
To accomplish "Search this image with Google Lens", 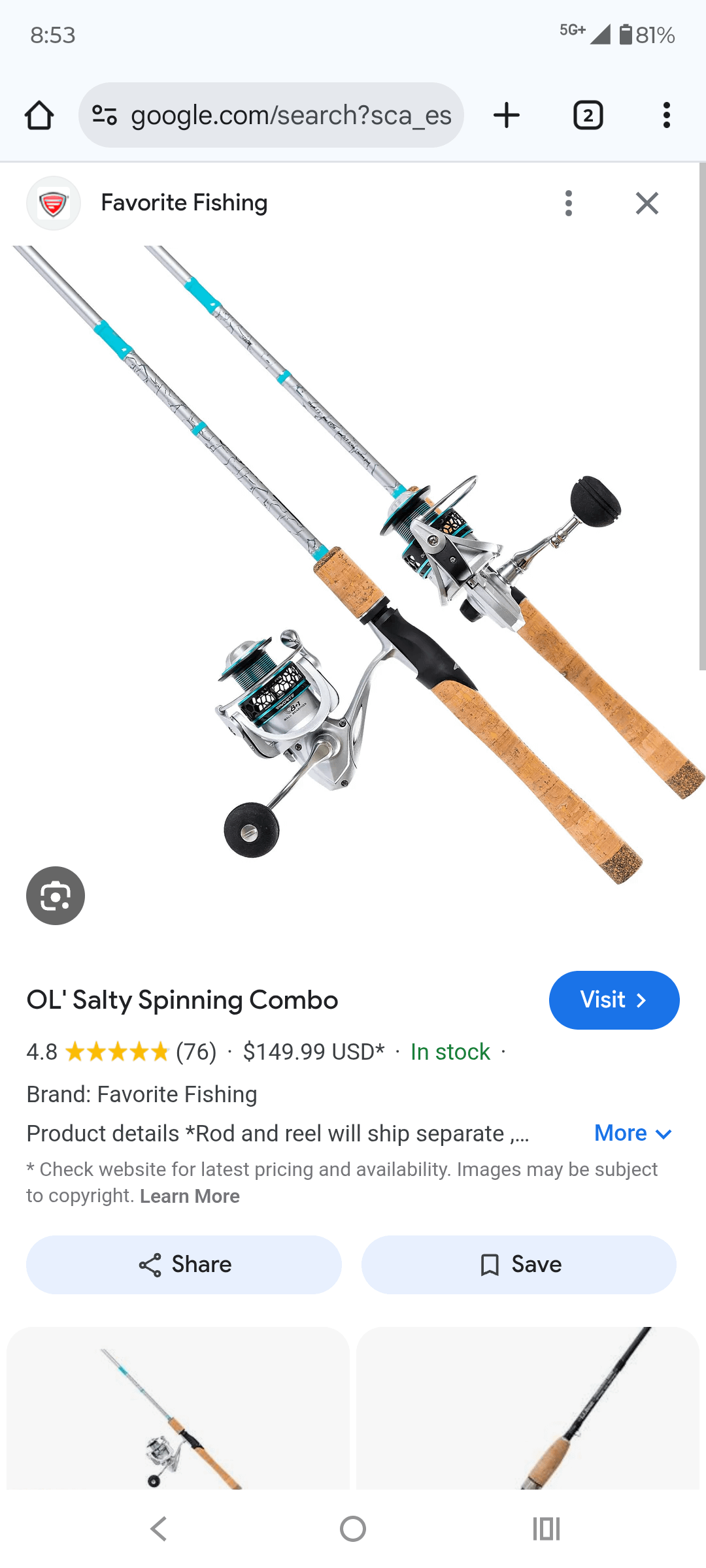I will pos(56,896).
